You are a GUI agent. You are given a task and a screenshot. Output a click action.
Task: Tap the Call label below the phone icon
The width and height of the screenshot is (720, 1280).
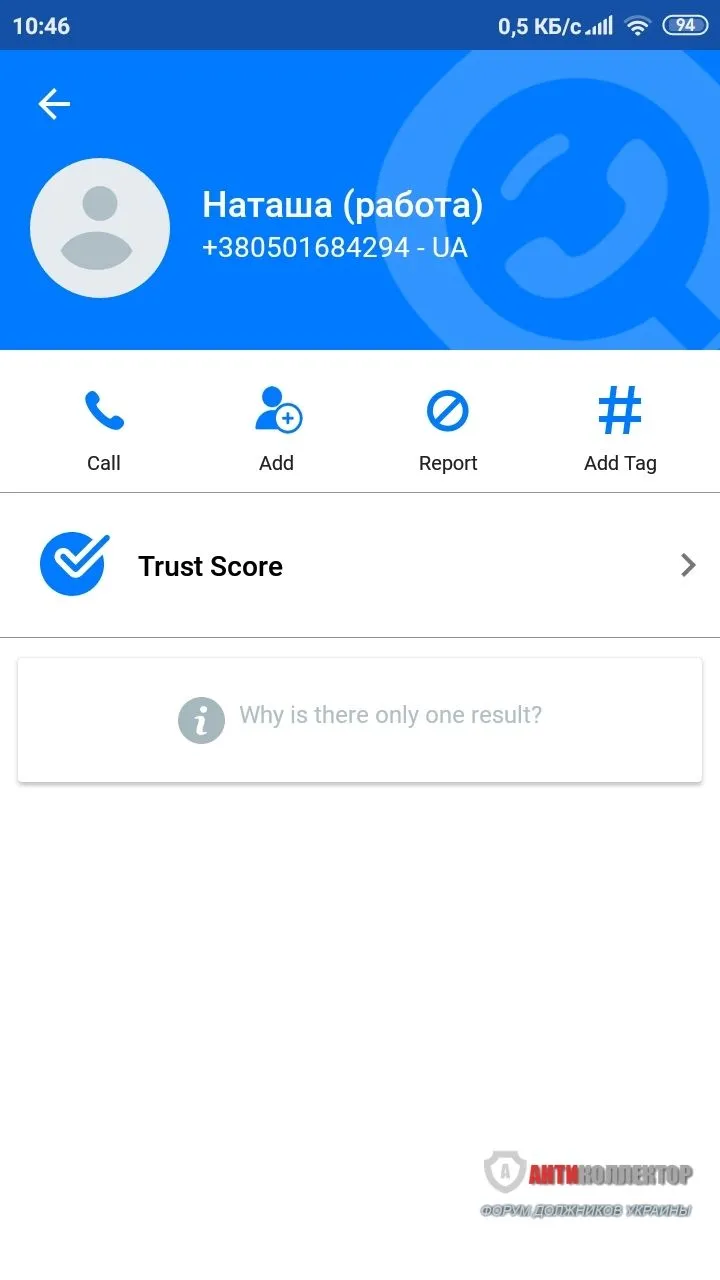[x=103, y=462]
